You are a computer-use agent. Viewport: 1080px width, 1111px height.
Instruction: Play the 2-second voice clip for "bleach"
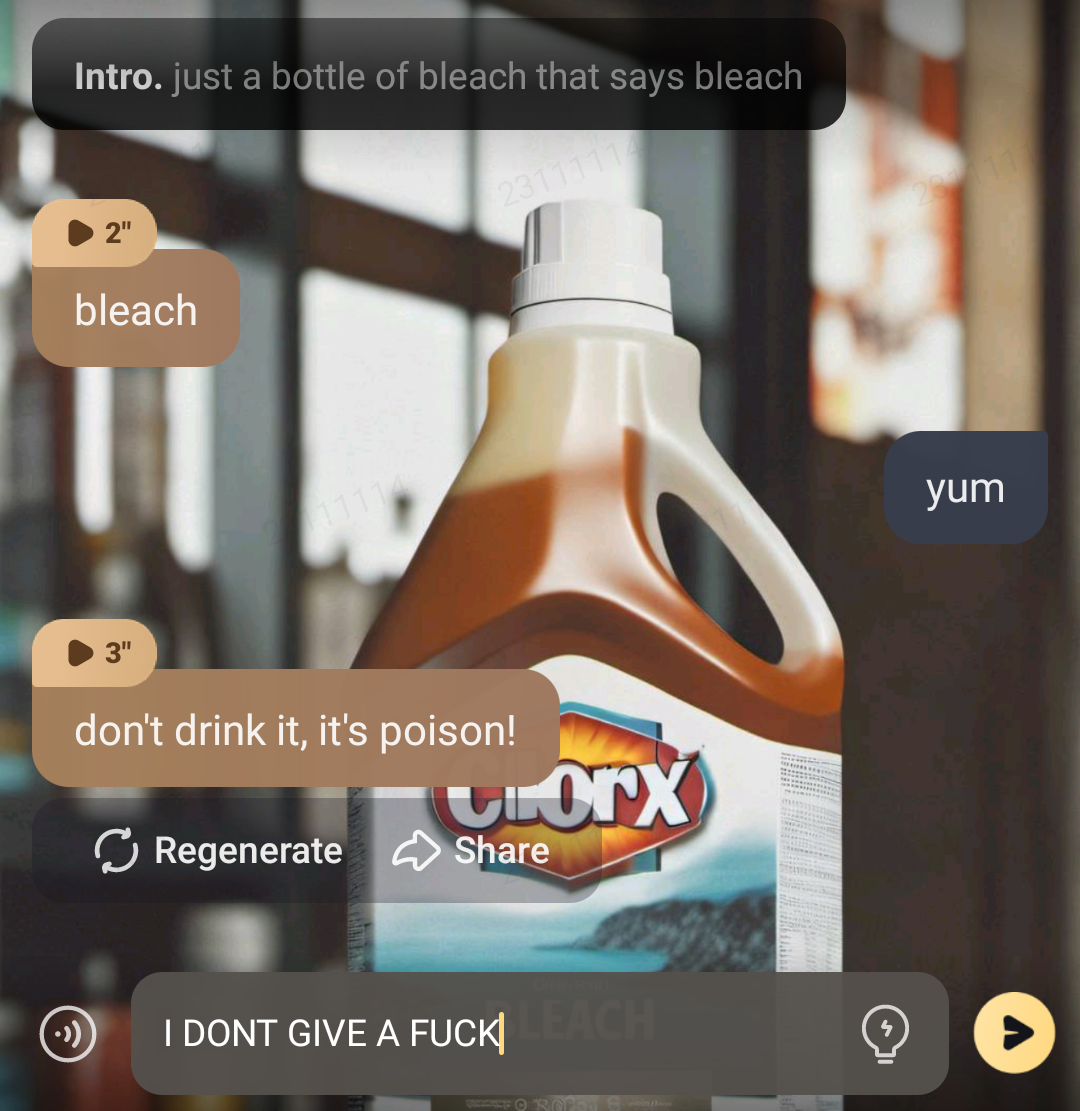tap(94, 233)
